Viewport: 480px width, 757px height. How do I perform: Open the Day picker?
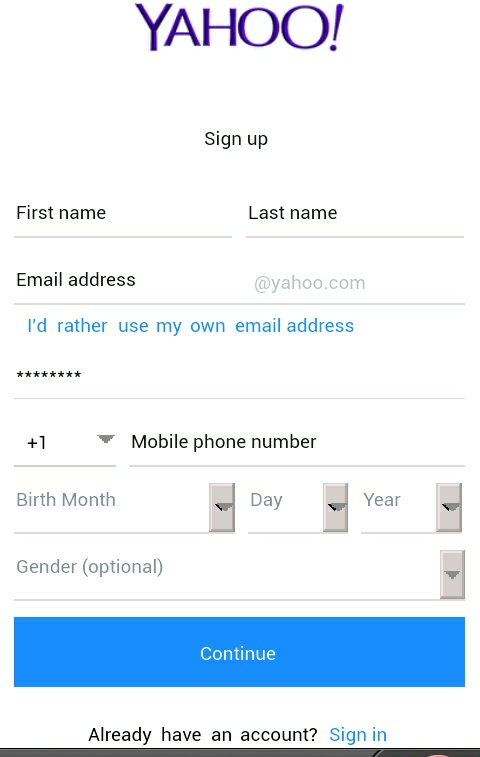(x=298, y=507)
